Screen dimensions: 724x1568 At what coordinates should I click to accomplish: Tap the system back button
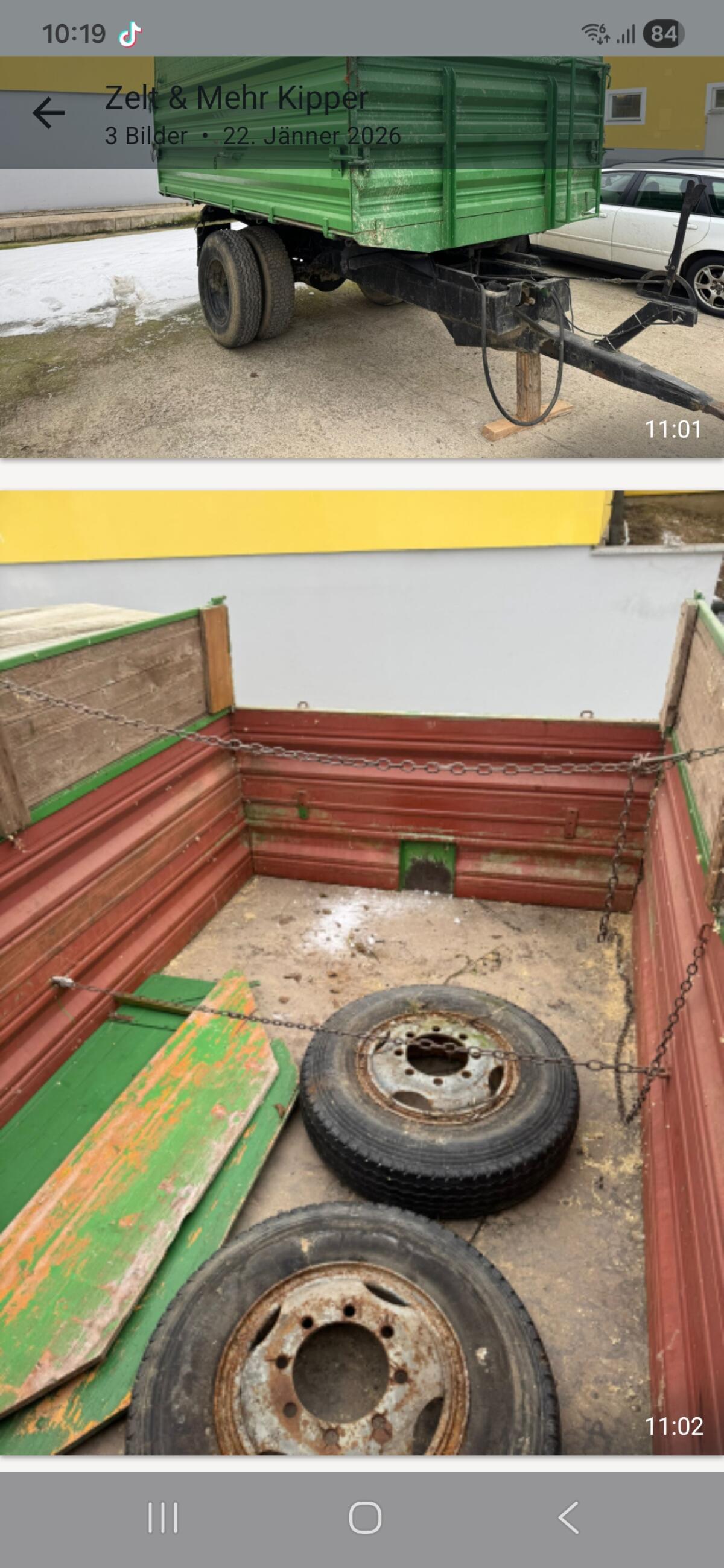coord(568,1517)
